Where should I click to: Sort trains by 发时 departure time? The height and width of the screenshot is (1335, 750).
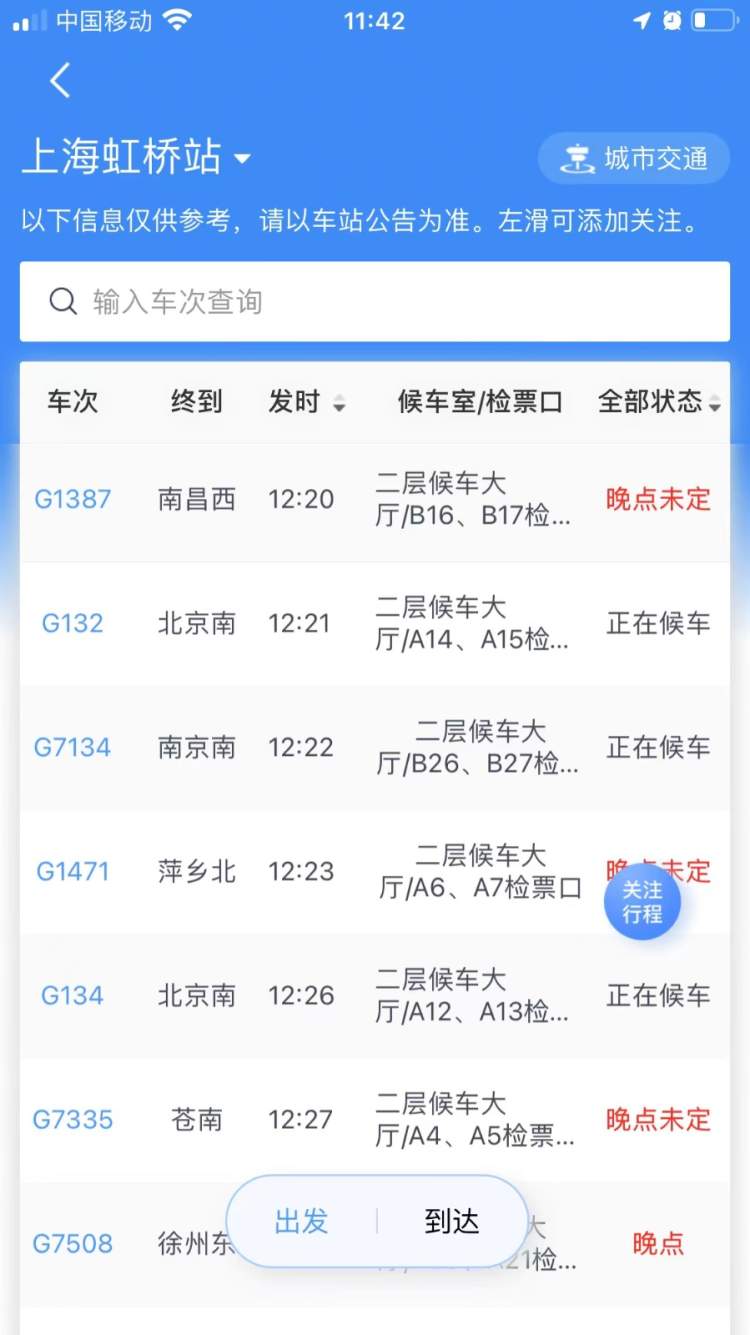click(x=306, y=402)
